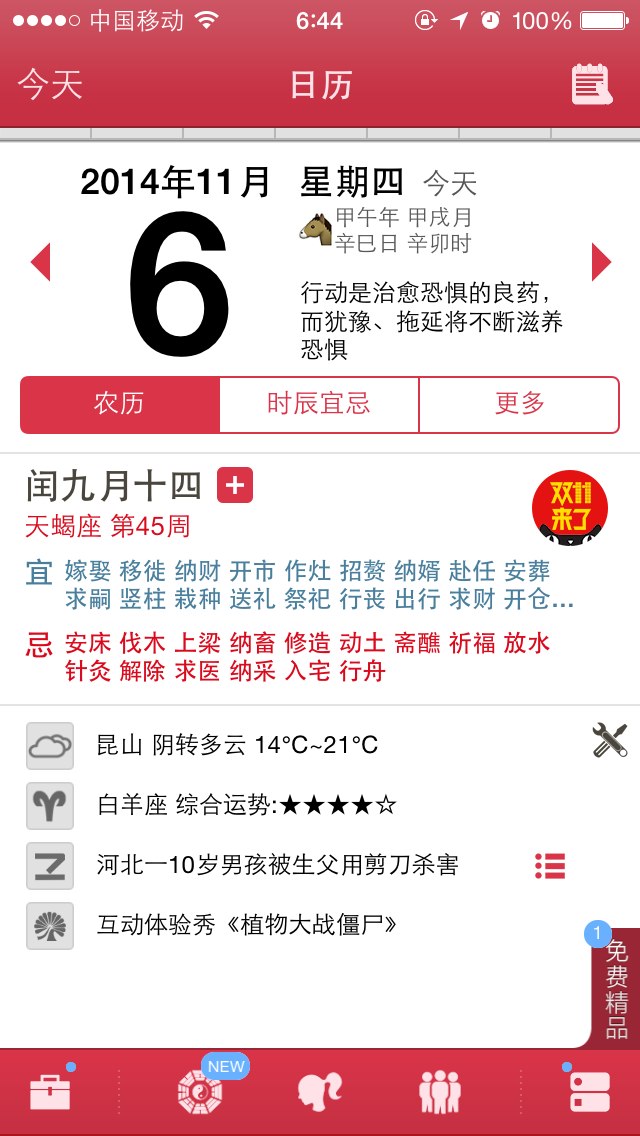This screenshot has height=1136, width=640.
Task: Open the tools wrench settings icon
Action: tap(609, 740)
